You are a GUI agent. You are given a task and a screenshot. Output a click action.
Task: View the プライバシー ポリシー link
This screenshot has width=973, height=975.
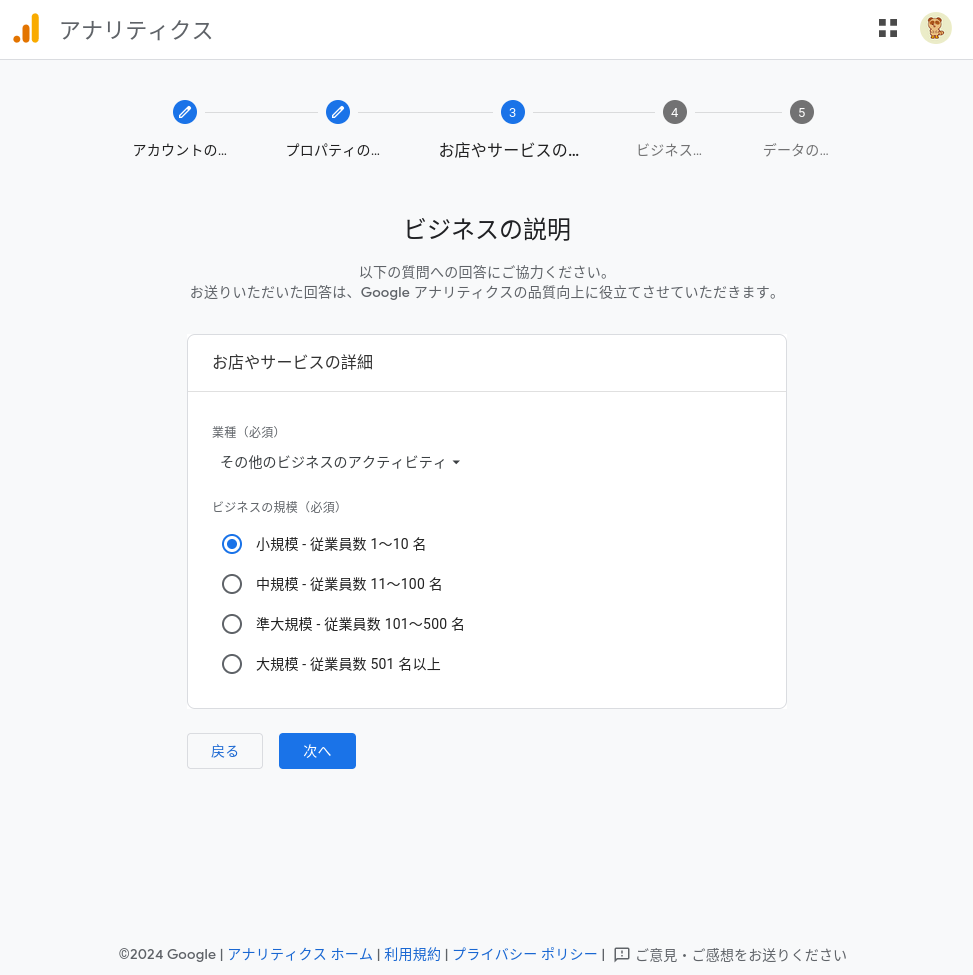[525, 954]
